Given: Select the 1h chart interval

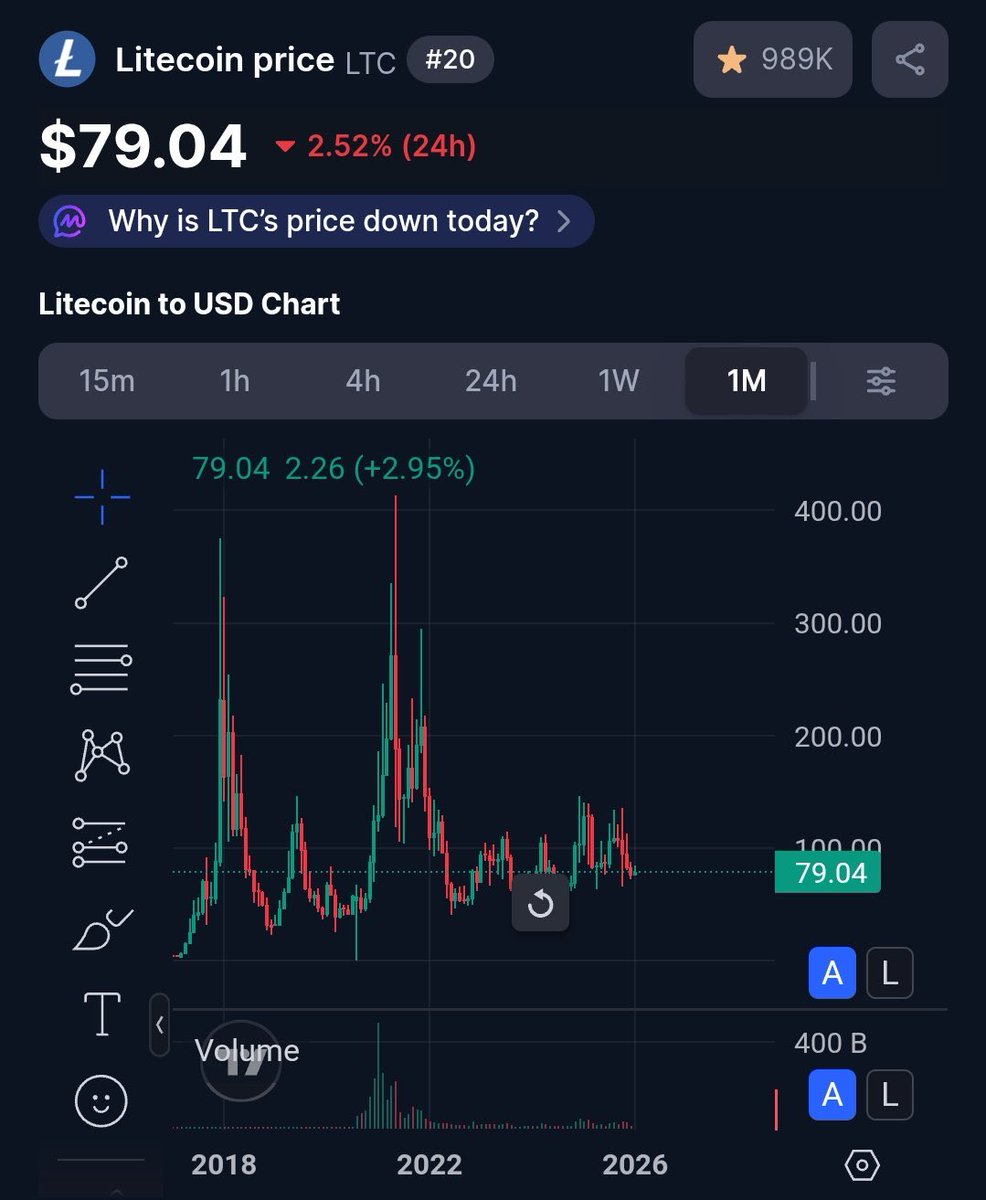Looking at the screenshot, I should pyautogui.click(x=235, y=381).
